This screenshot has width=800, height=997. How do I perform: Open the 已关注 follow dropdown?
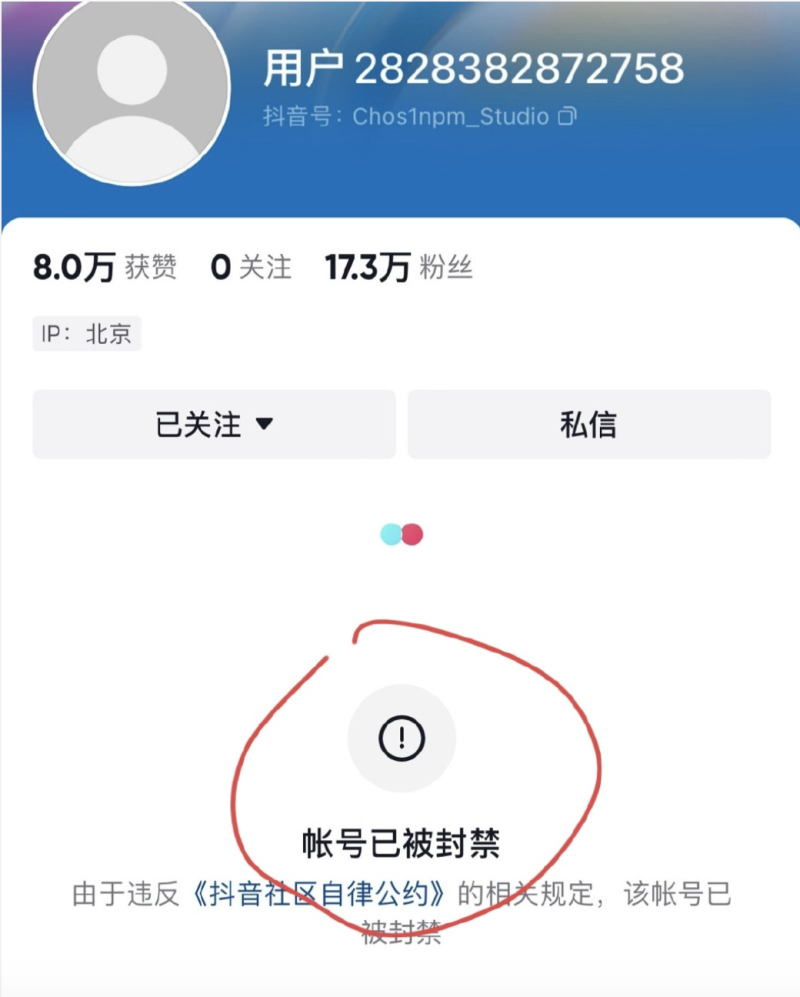click(214, 424)
